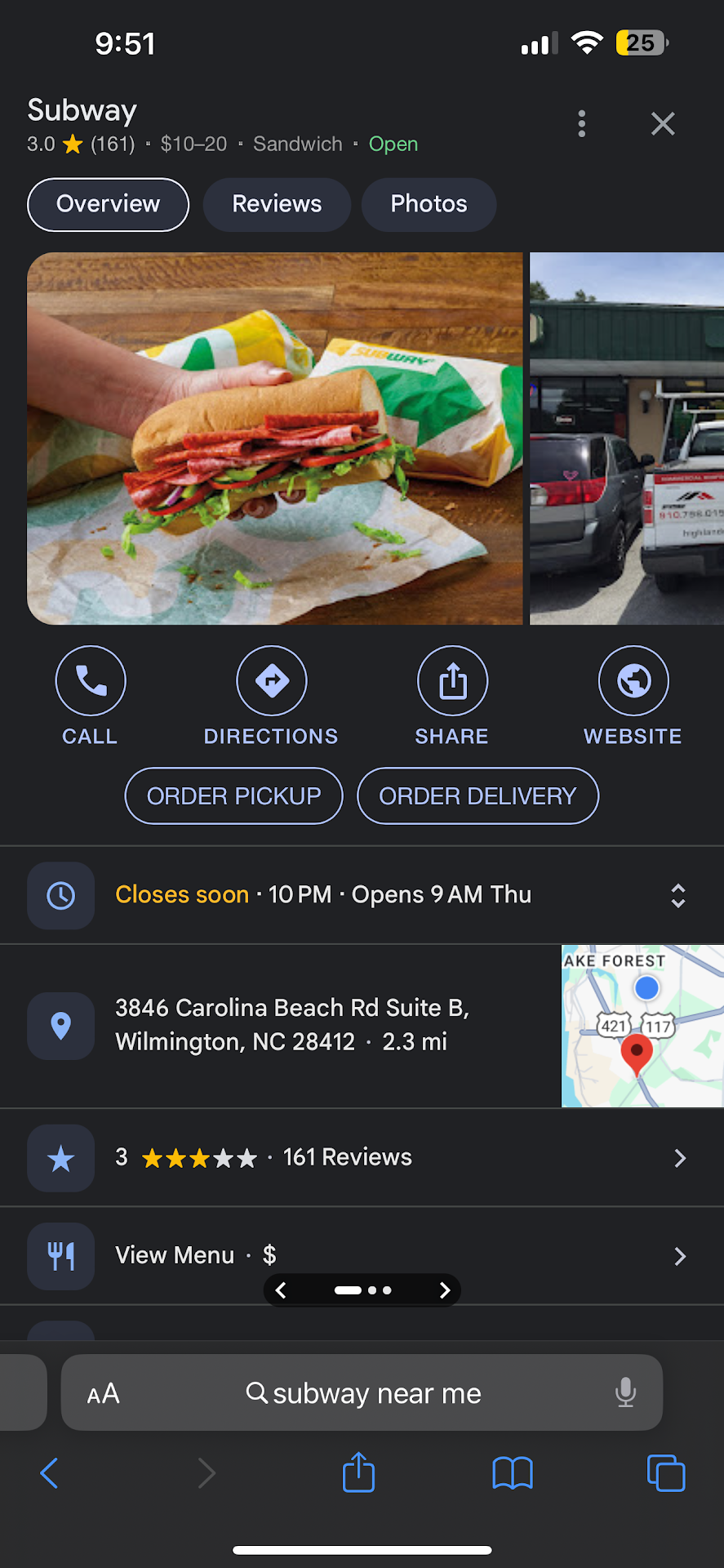Open the three-dot overflow menu

tap(581, 124)
